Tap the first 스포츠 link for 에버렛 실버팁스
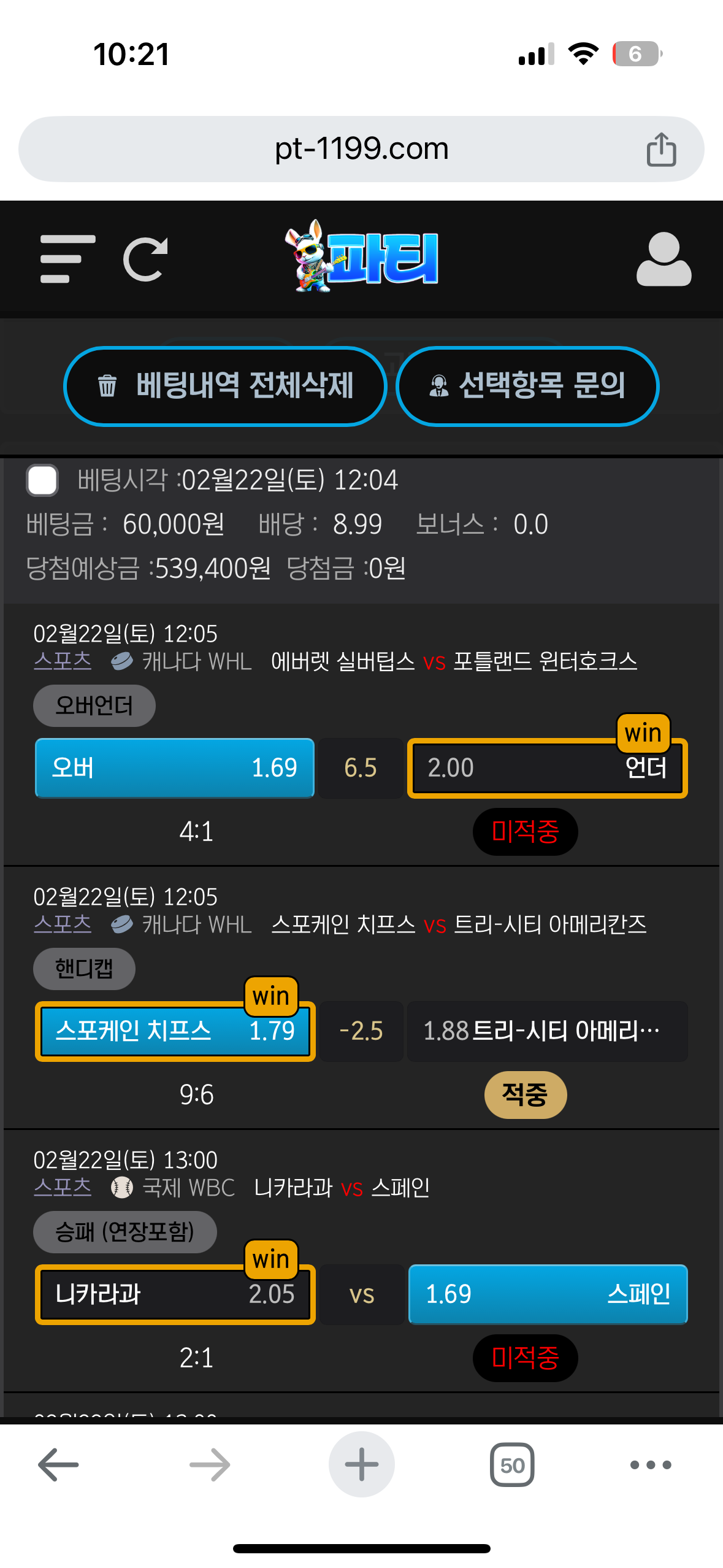The height and width of the screenshot is (1568, 723). click(63, 661)
